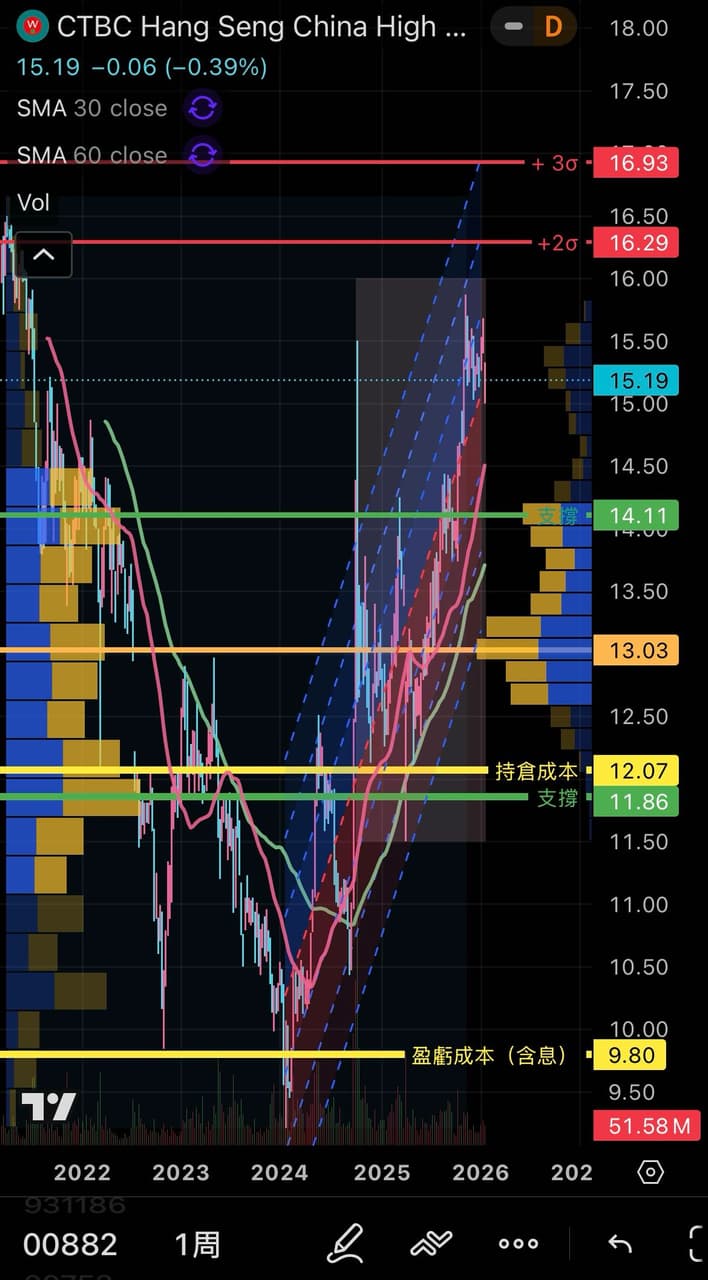This screenshot has height=1280, width=708.
Task: Open the drawing tools pencil
Action: [x=345, y=1244]
